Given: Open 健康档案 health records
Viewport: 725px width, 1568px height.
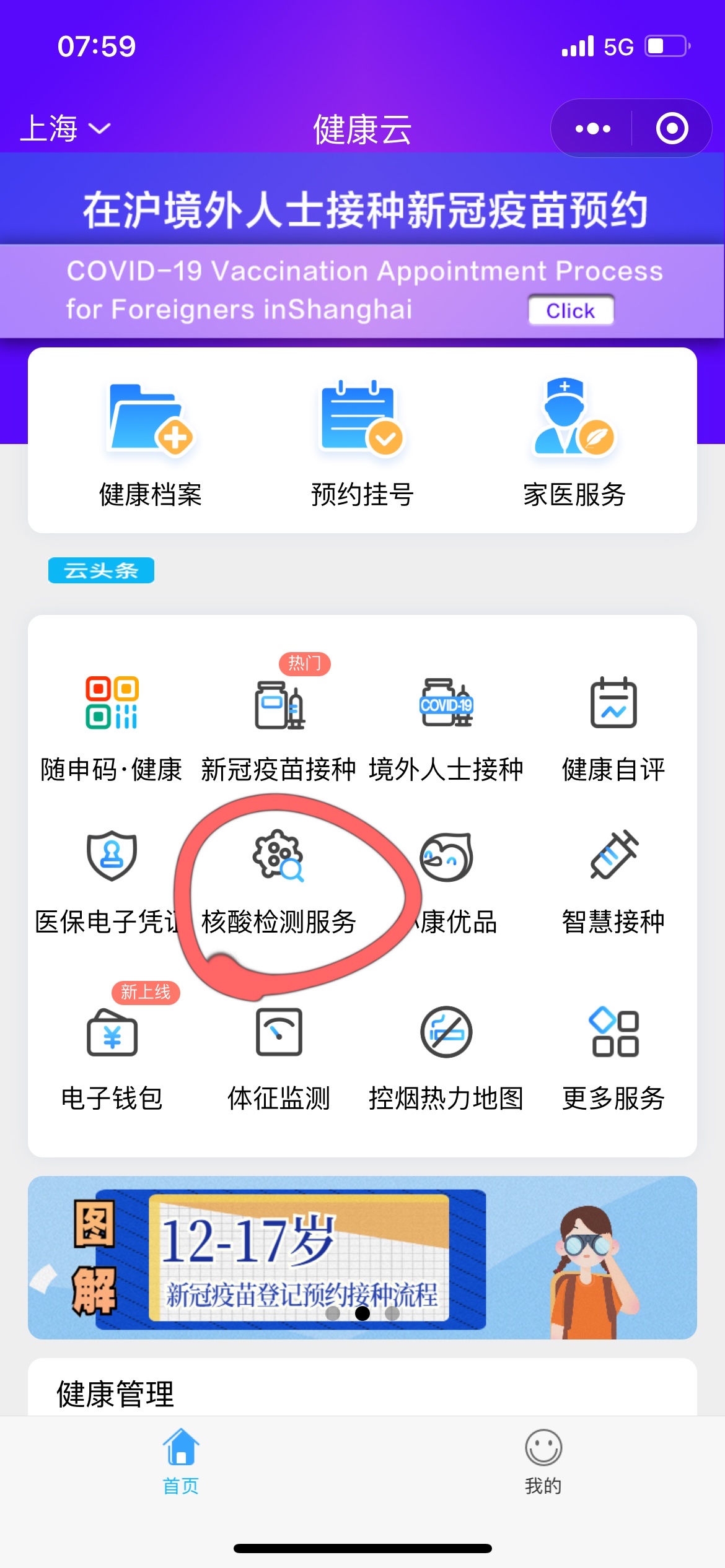Looking at the screenshot, I should tap(151, 443).
